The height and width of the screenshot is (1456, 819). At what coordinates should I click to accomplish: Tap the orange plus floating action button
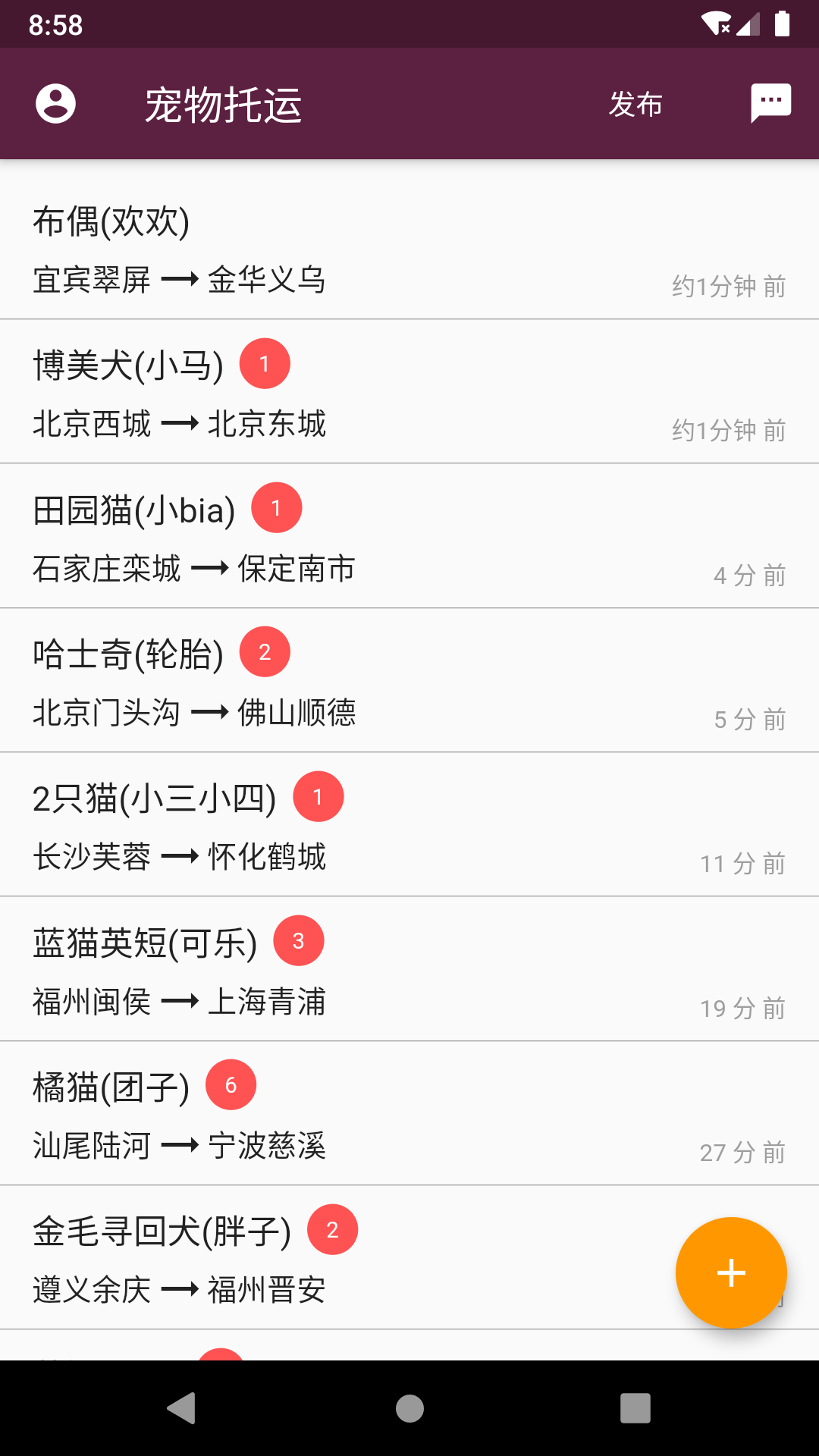730,1273
